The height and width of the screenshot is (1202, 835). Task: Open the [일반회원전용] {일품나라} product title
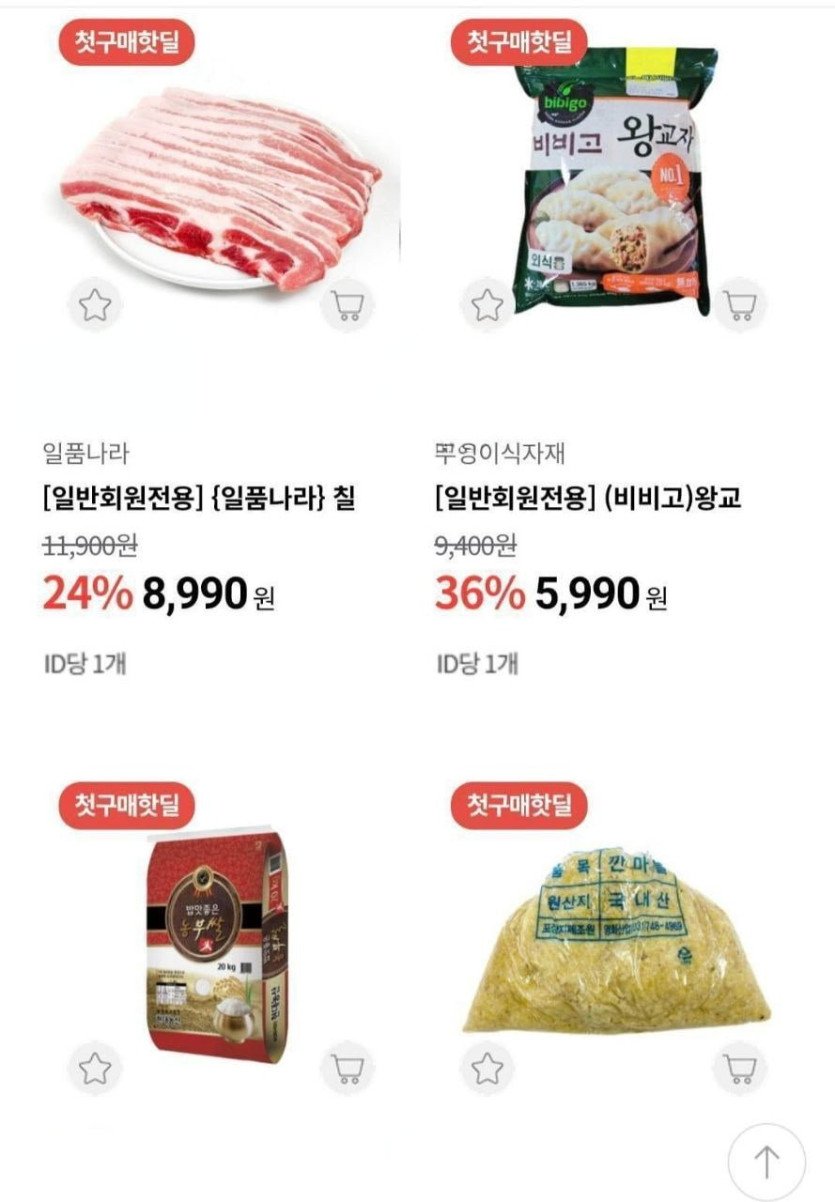(200, 498)
